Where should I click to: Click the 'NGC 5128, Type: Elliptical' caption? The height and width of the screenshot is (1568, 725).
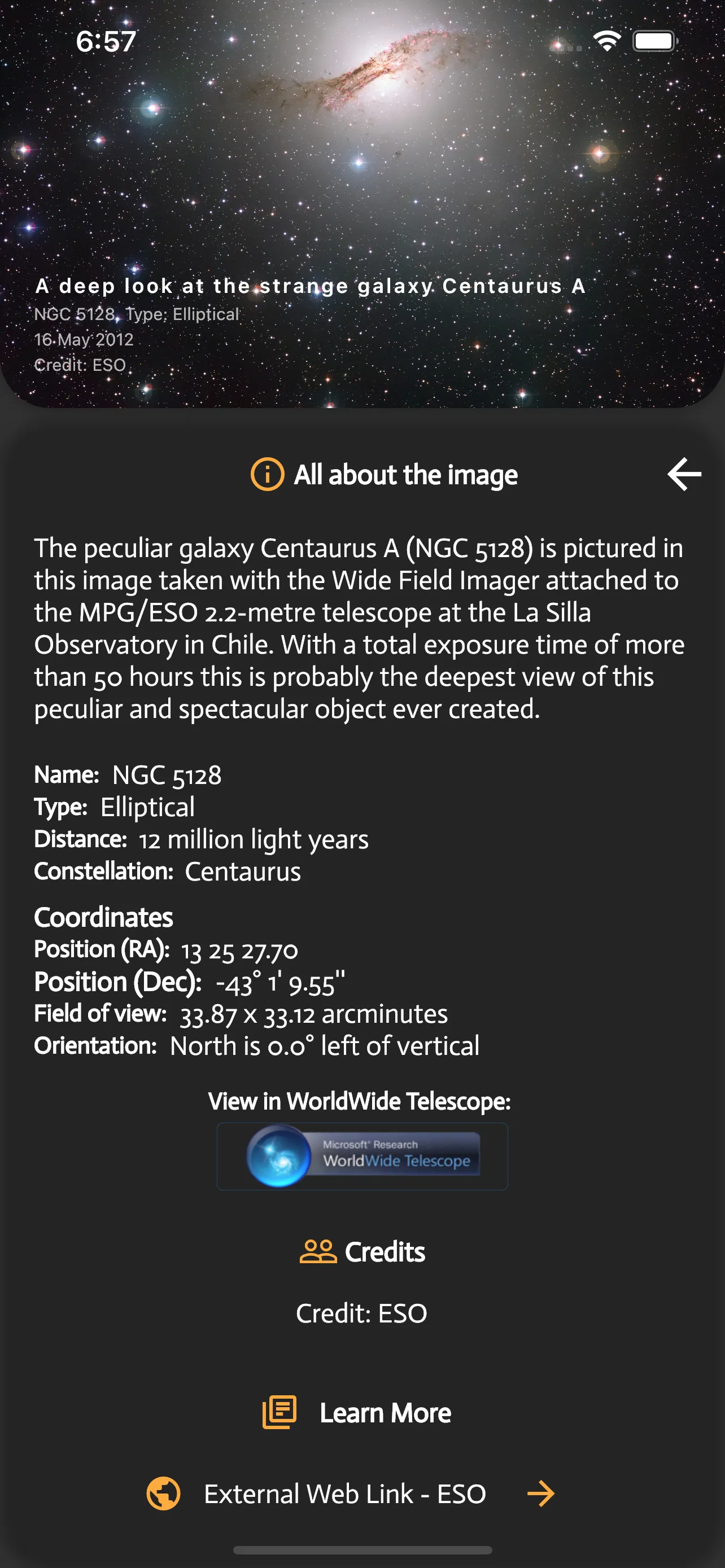137,314
